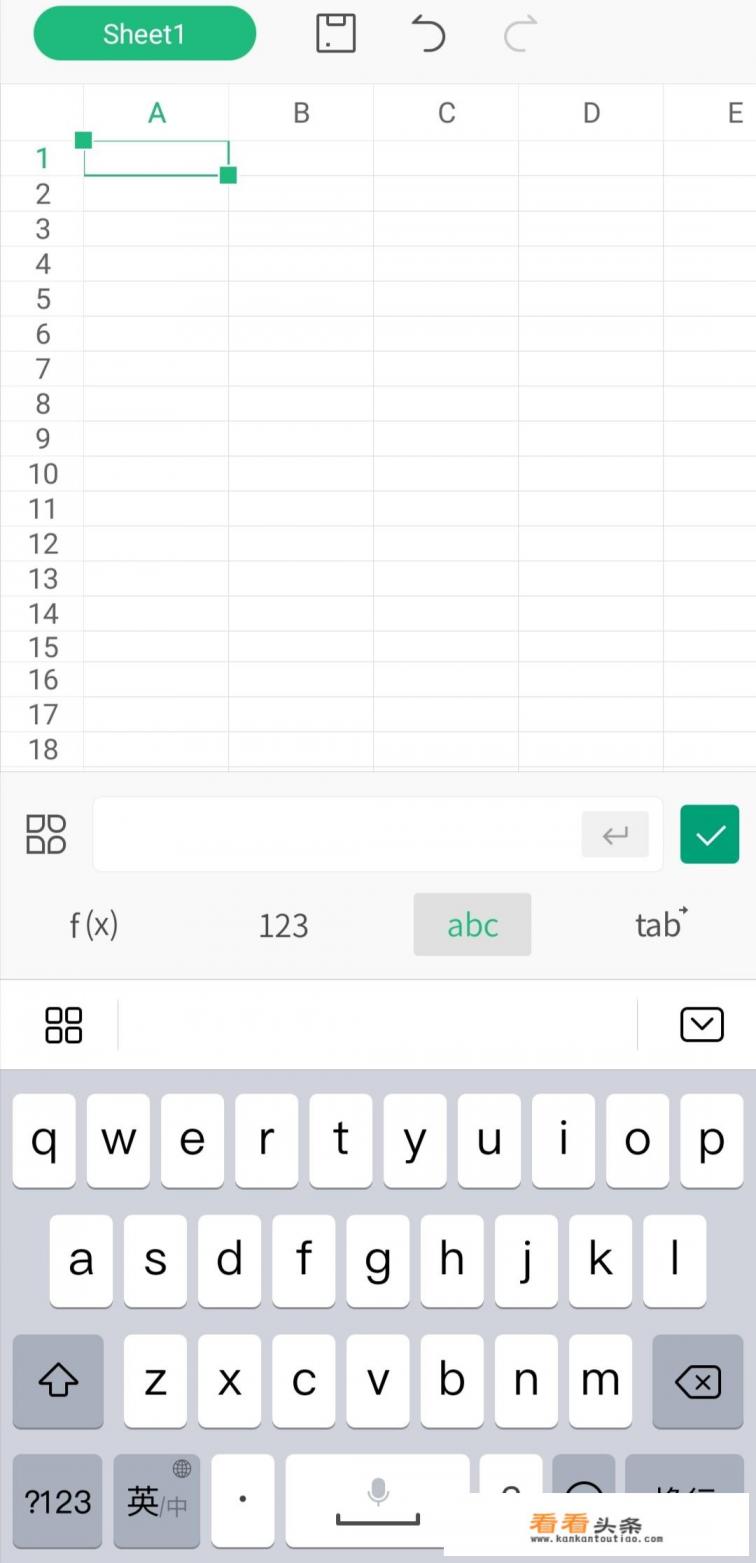756x1563 pixels.
Task: Click the redo icon
Action: (518, 33)
